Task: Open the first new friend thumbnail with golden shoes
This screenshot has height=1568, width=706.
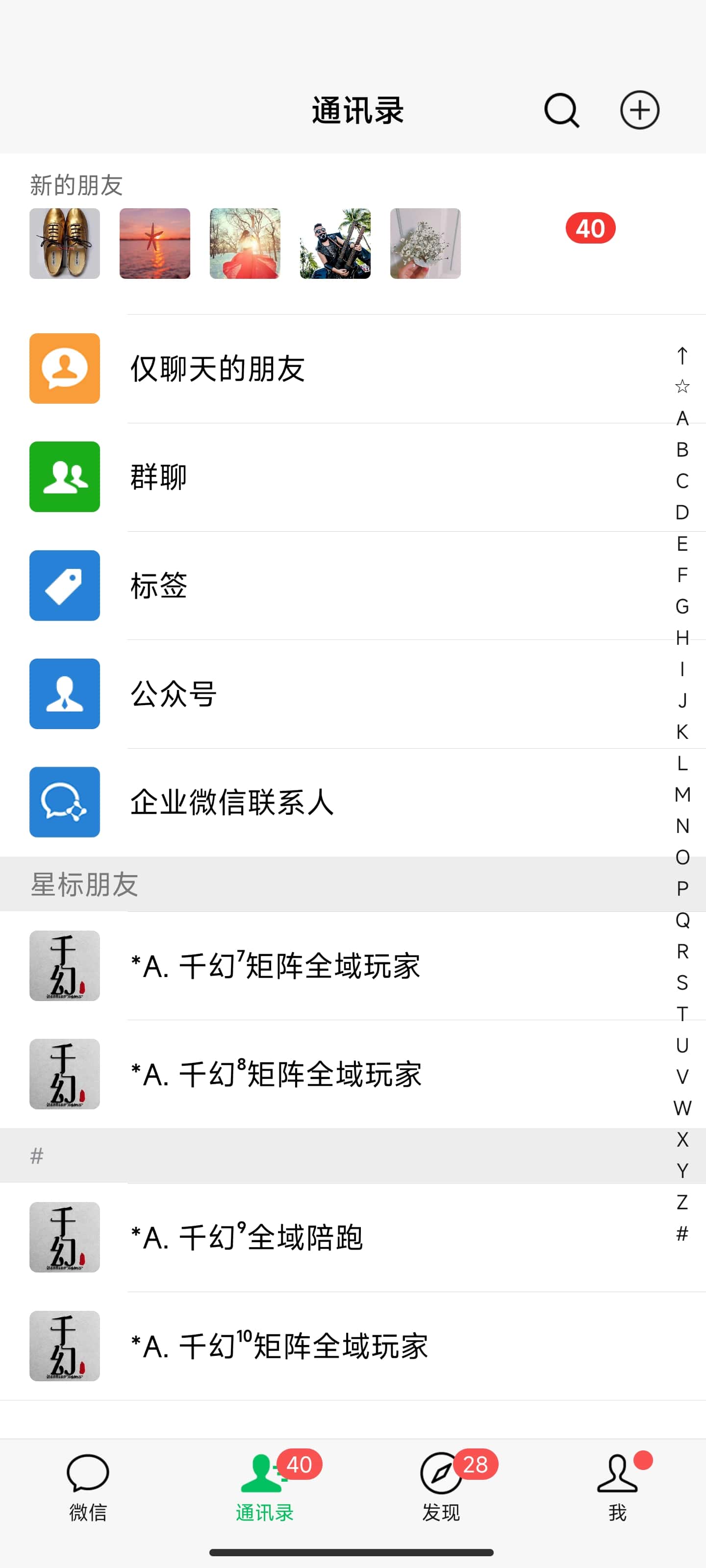Action: pyautogui.click(x=64, y=244)
